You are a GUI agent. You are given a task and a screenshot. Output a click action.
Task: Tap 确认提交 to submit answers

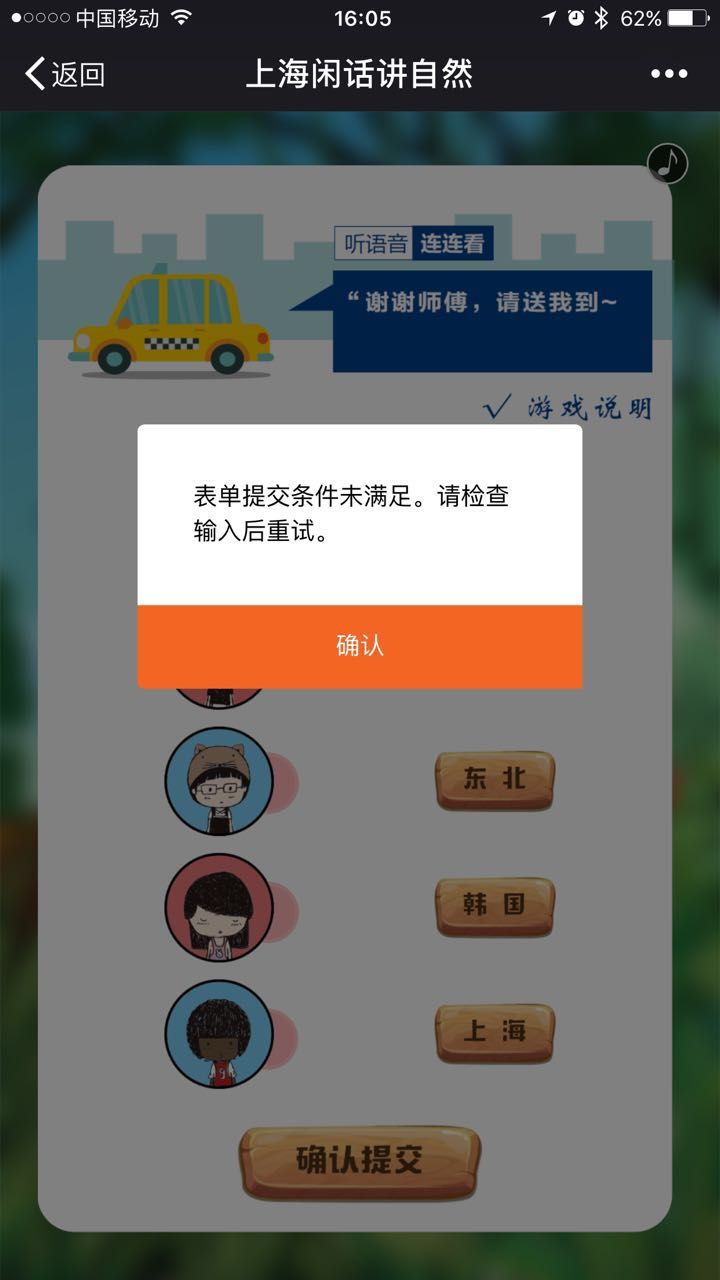pos(360,1162)
